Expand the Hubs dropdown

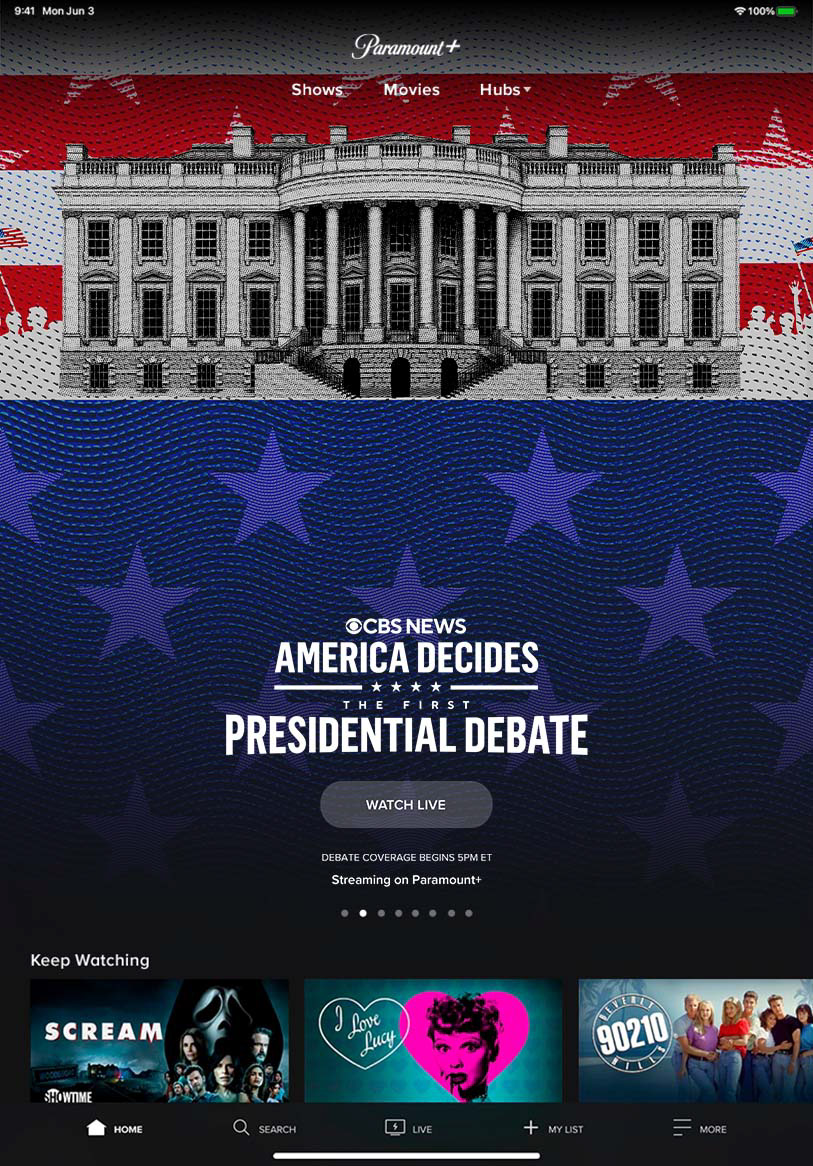tap(505, 90)
